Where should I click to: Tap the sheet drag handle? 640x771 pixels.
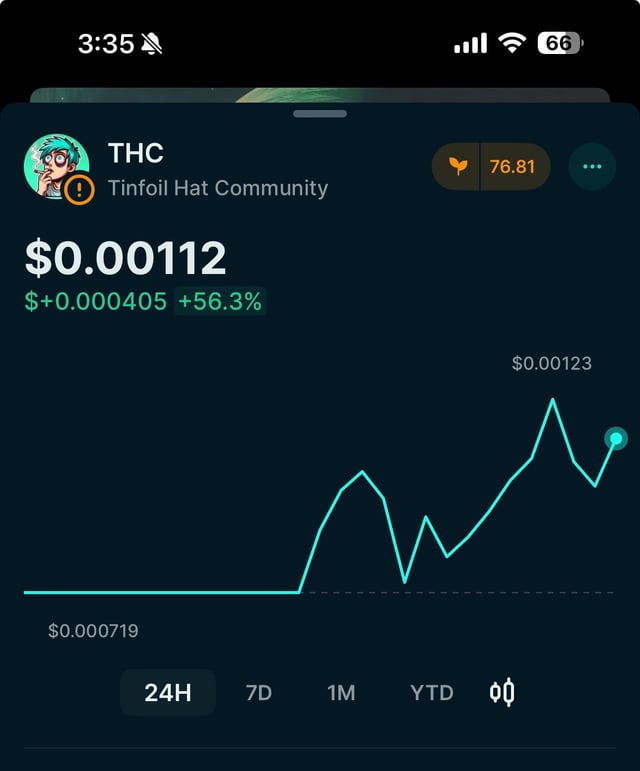(320, 114)
